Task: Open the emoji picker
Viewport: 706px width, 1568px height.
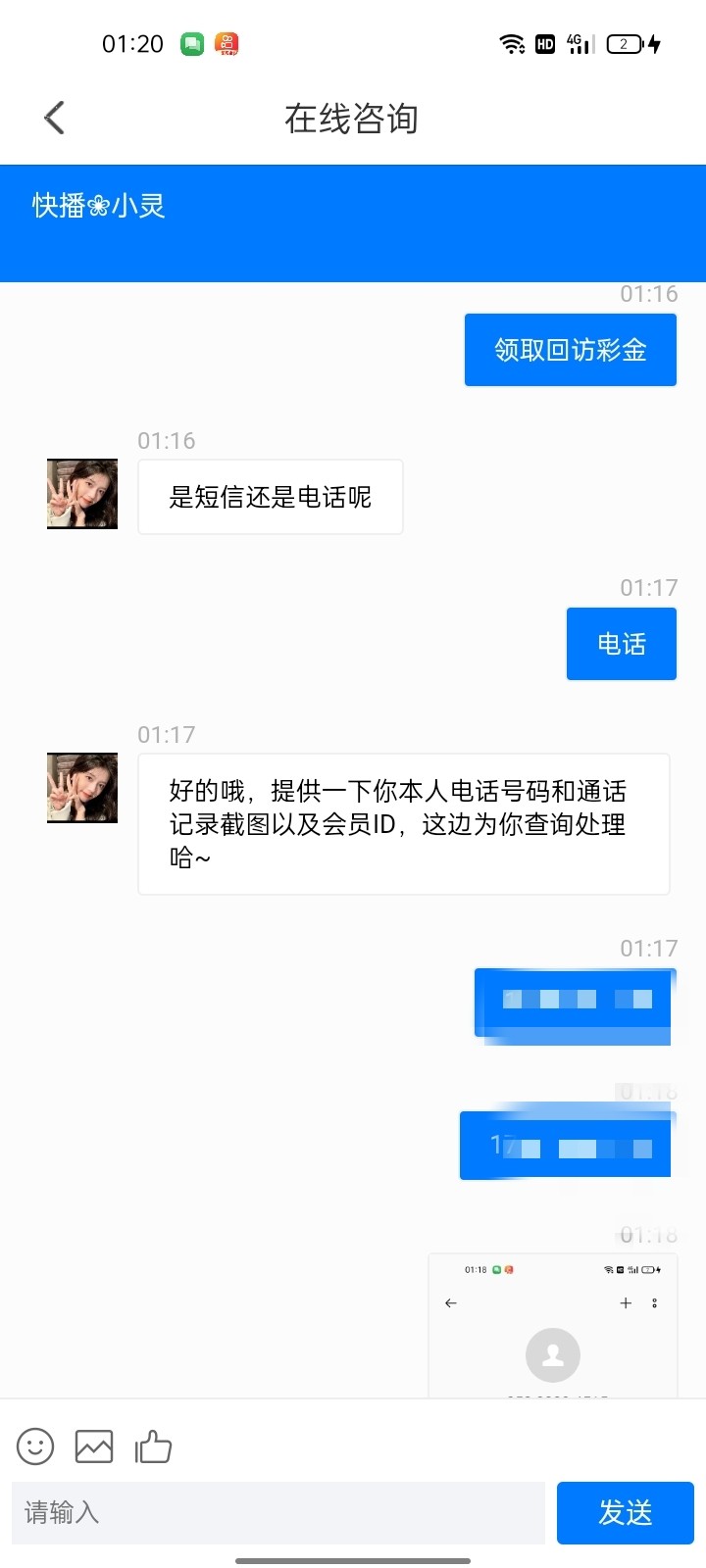Action: pyautogui.click(x=35, y=1446)
